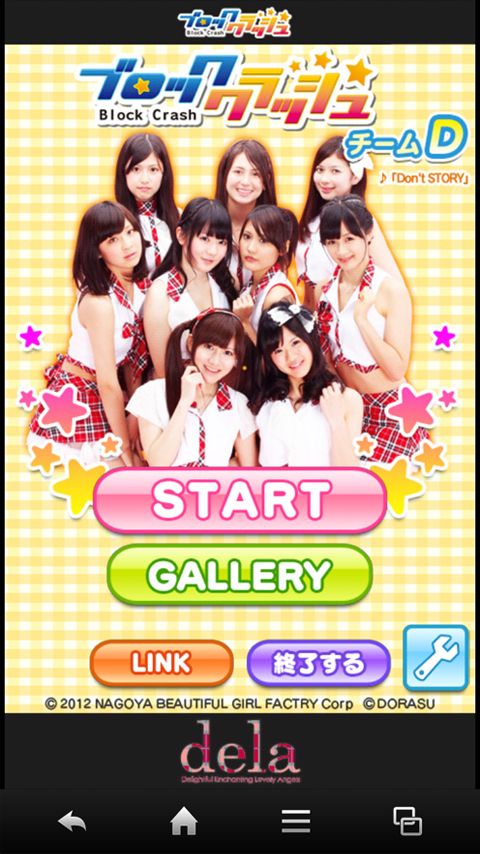Open the GALLERY
This screenshot has width=480, height=854.
click(240, 575)
